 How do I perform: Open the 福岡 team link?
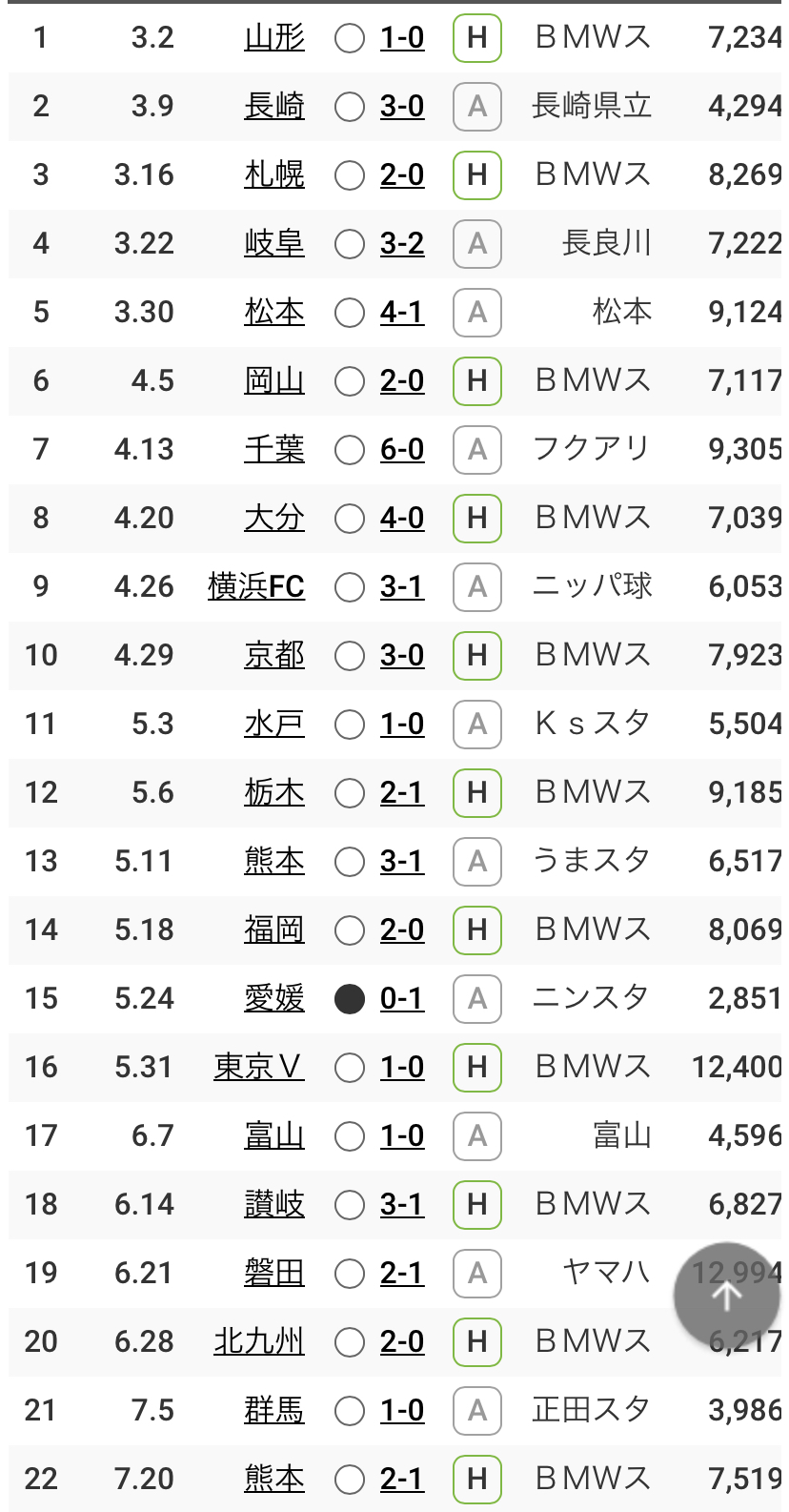point(274,930)
